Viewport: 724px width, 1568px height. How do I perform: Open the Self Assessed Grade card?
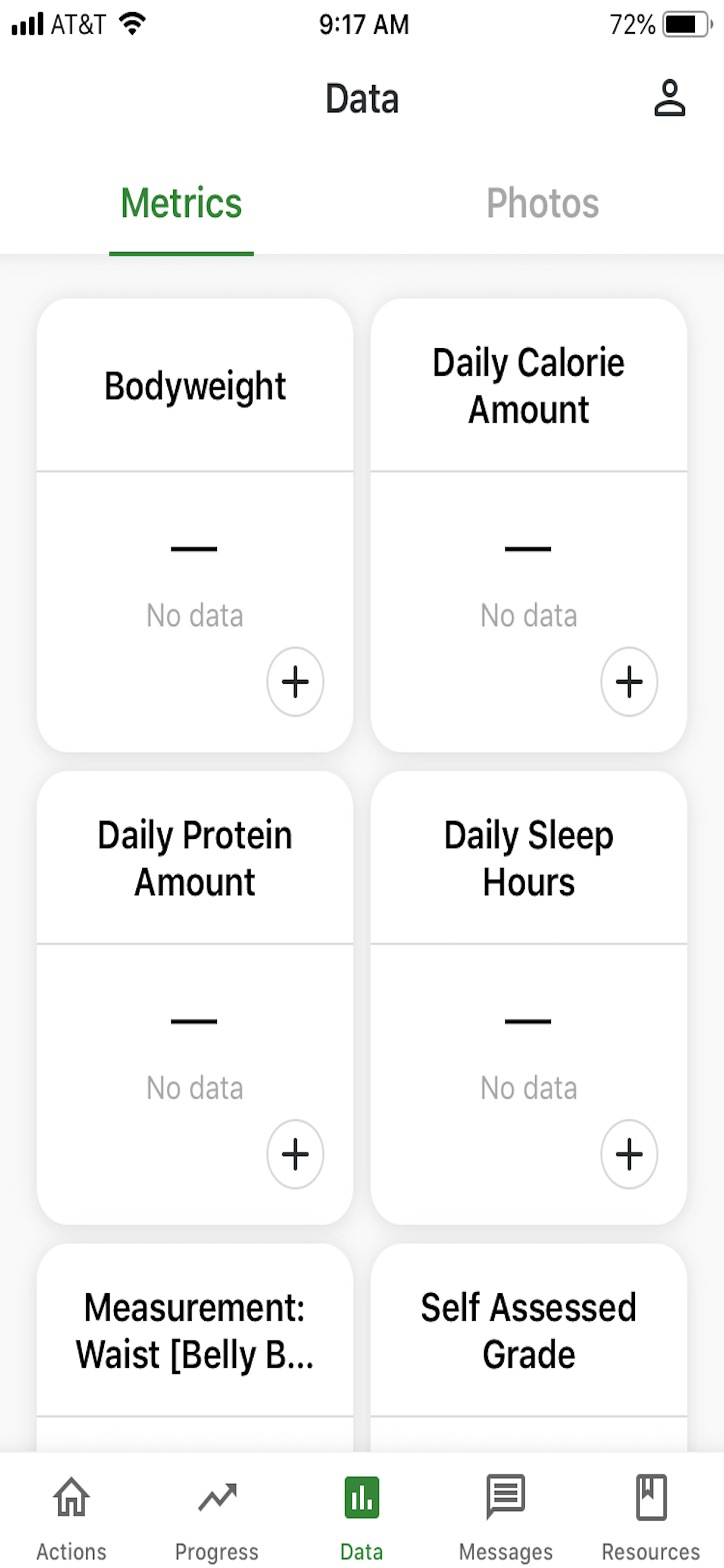pos(529,1347)
